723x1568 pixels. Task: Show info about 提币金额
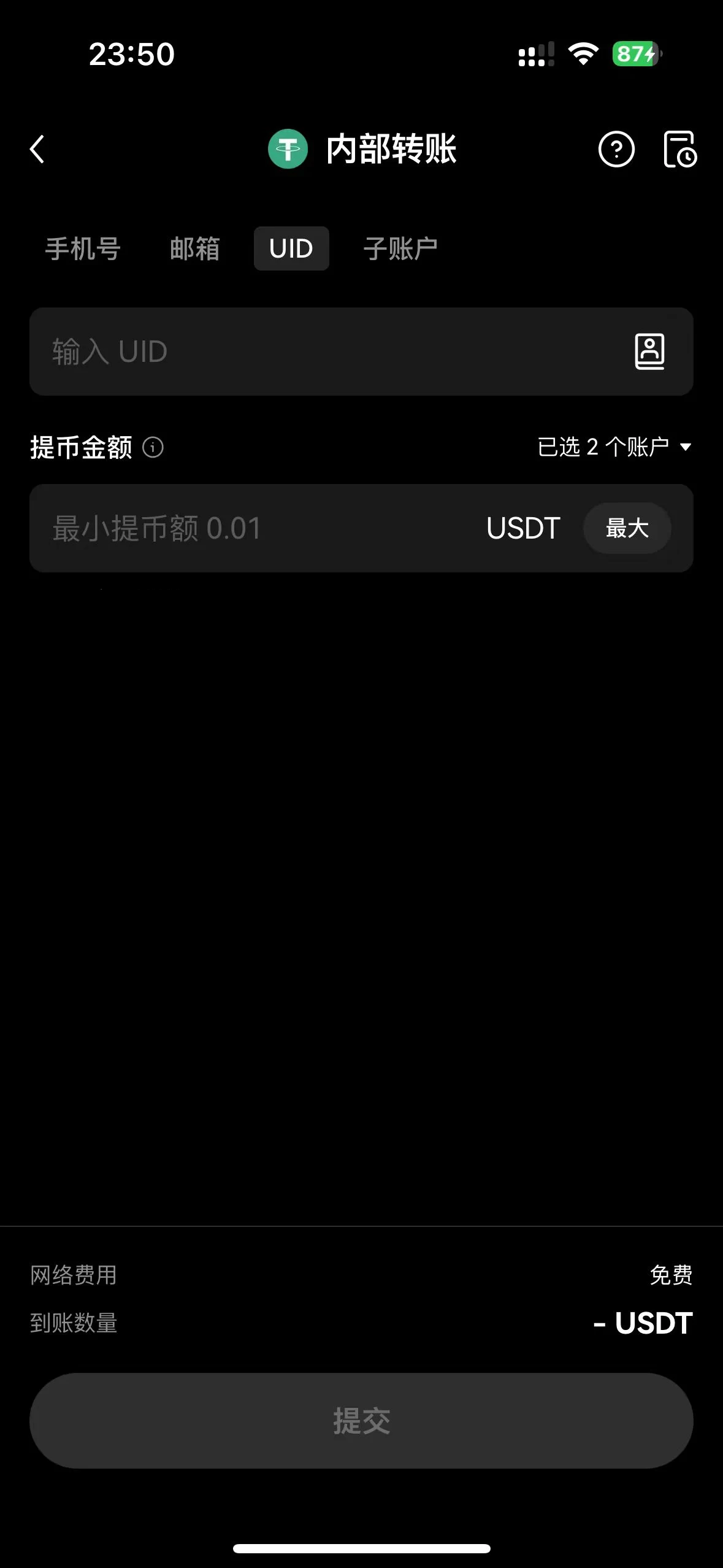click(153, 447)
